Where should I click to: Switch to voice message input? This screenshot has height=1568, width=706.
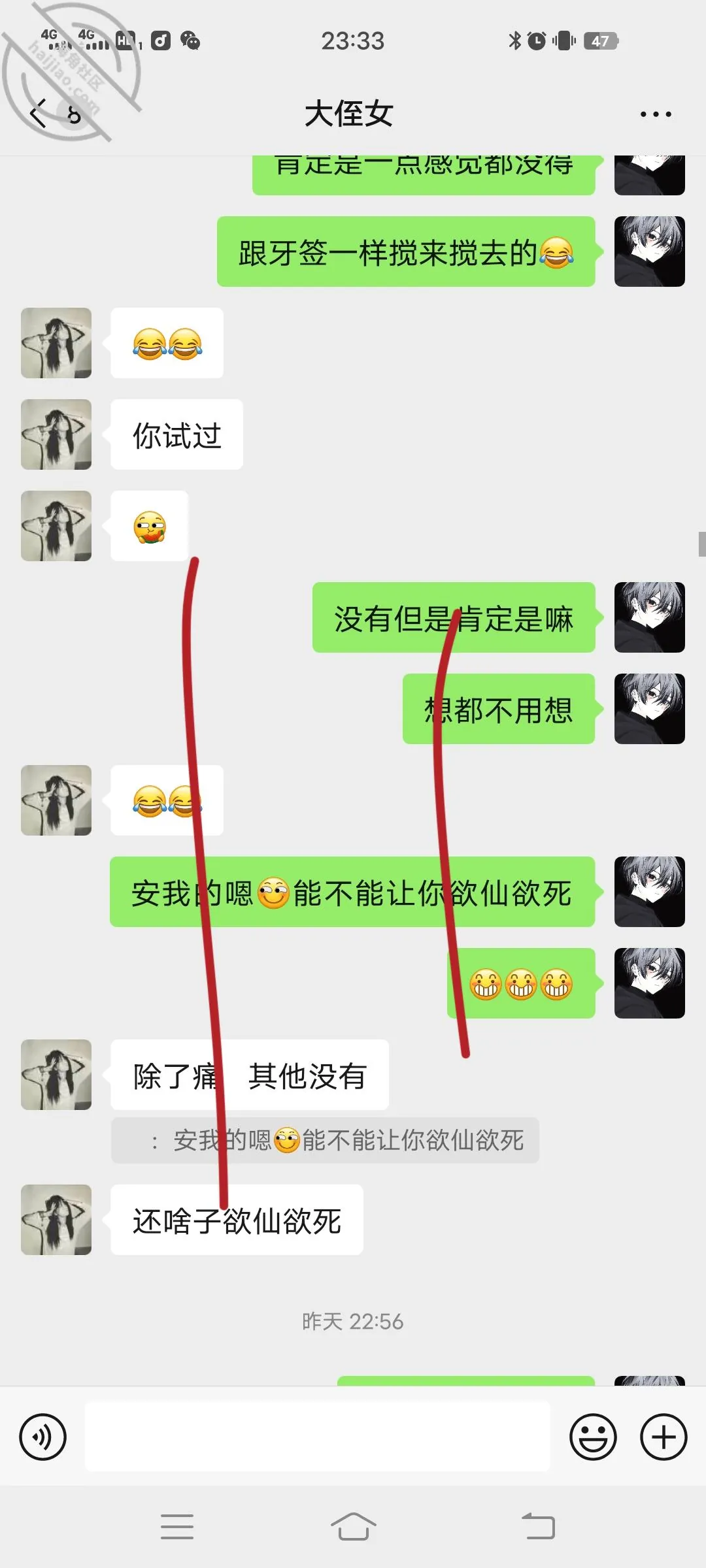click(x=43, y=1437)
